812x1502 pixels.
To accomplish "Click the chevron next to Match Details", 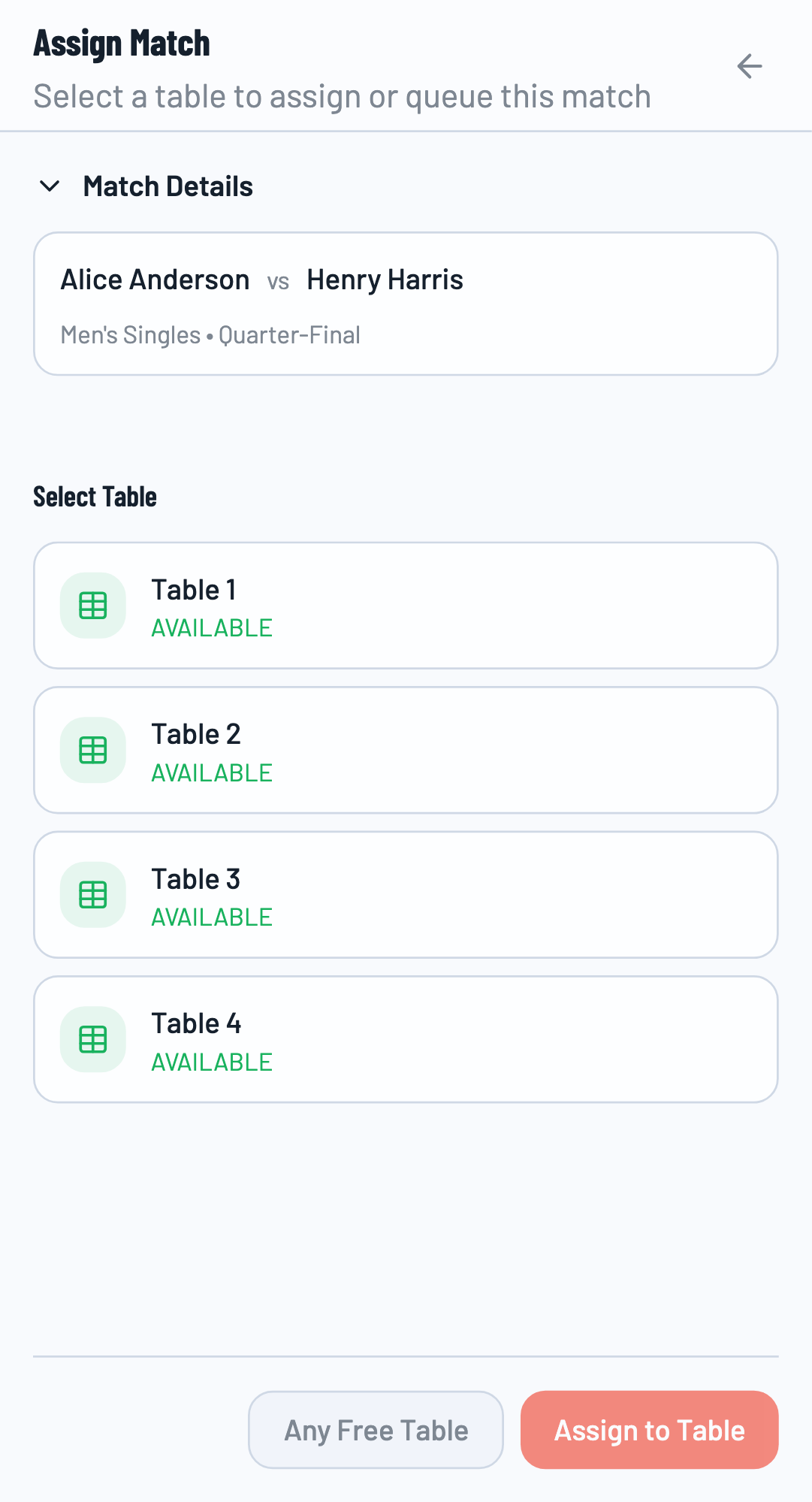I will pyautogui.click(x=50, y=186).
